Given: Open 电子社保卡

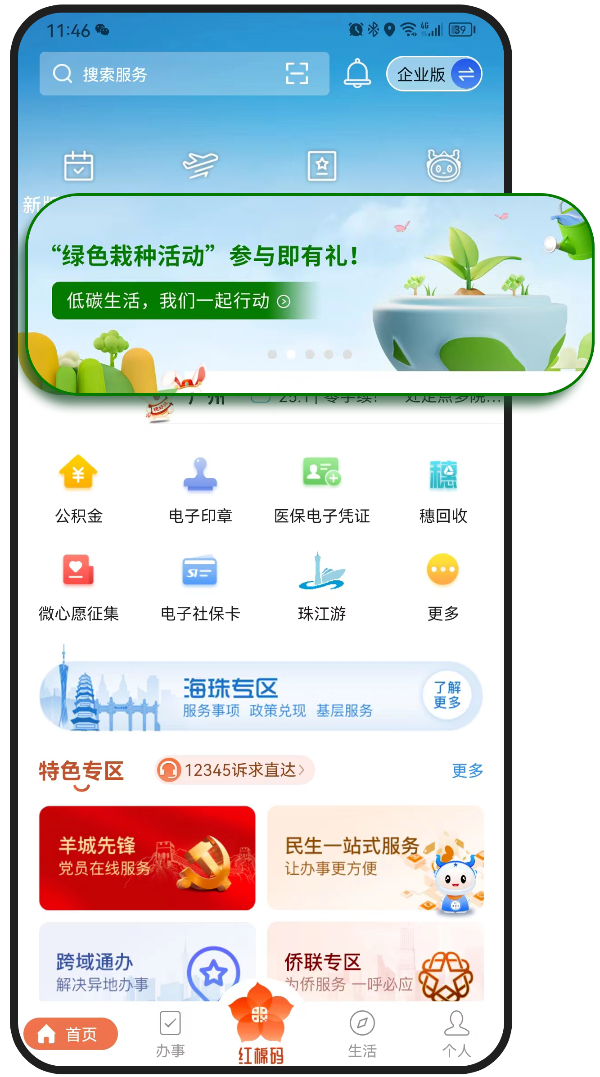Looking at the screenshot, I should click(x=200, y=587).
